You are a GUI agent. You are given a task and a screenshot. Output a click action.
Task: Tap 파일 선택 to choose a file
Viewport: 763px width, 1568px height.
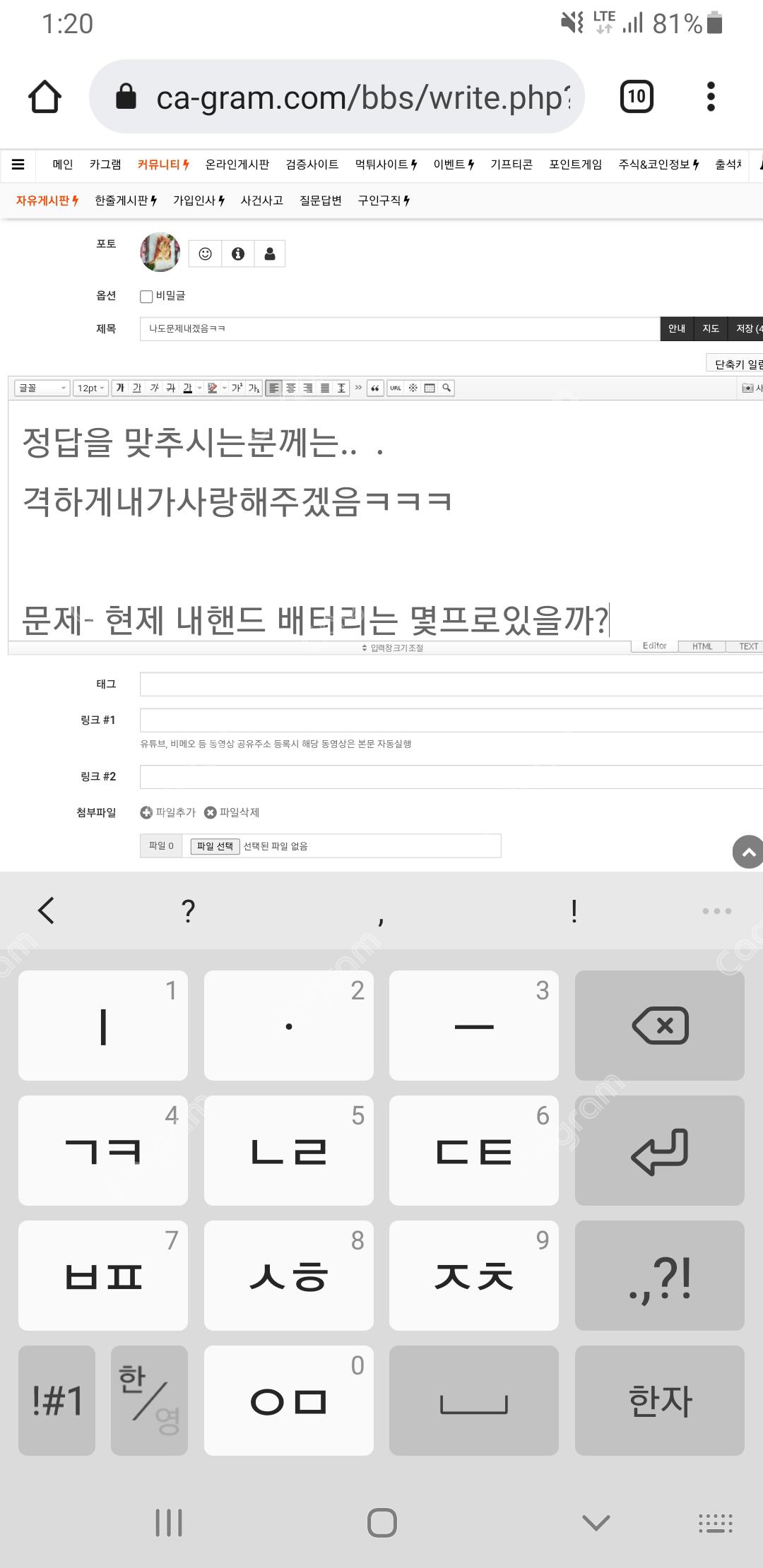click(x=215, y=846)
